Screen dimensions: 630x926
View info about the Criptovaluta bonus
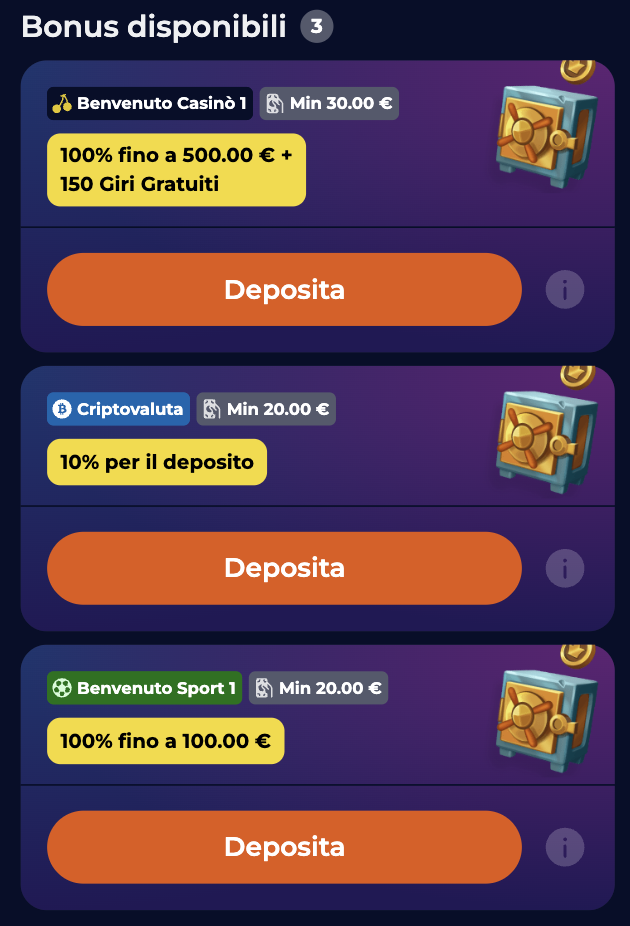pos(565,568)
